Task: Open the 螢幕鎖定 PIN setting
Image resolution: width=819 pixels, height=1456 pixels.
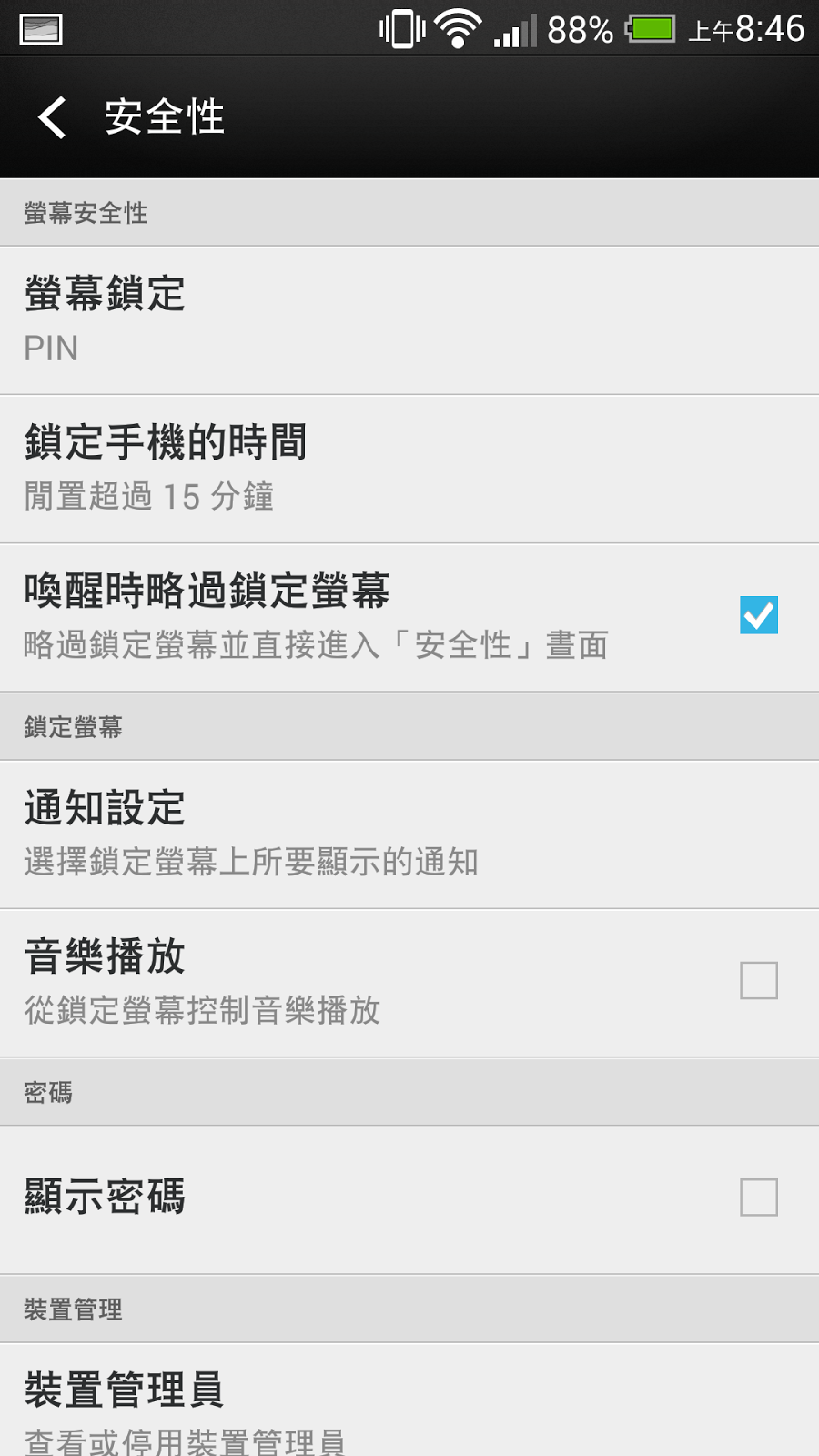Action: pos(409,320)
